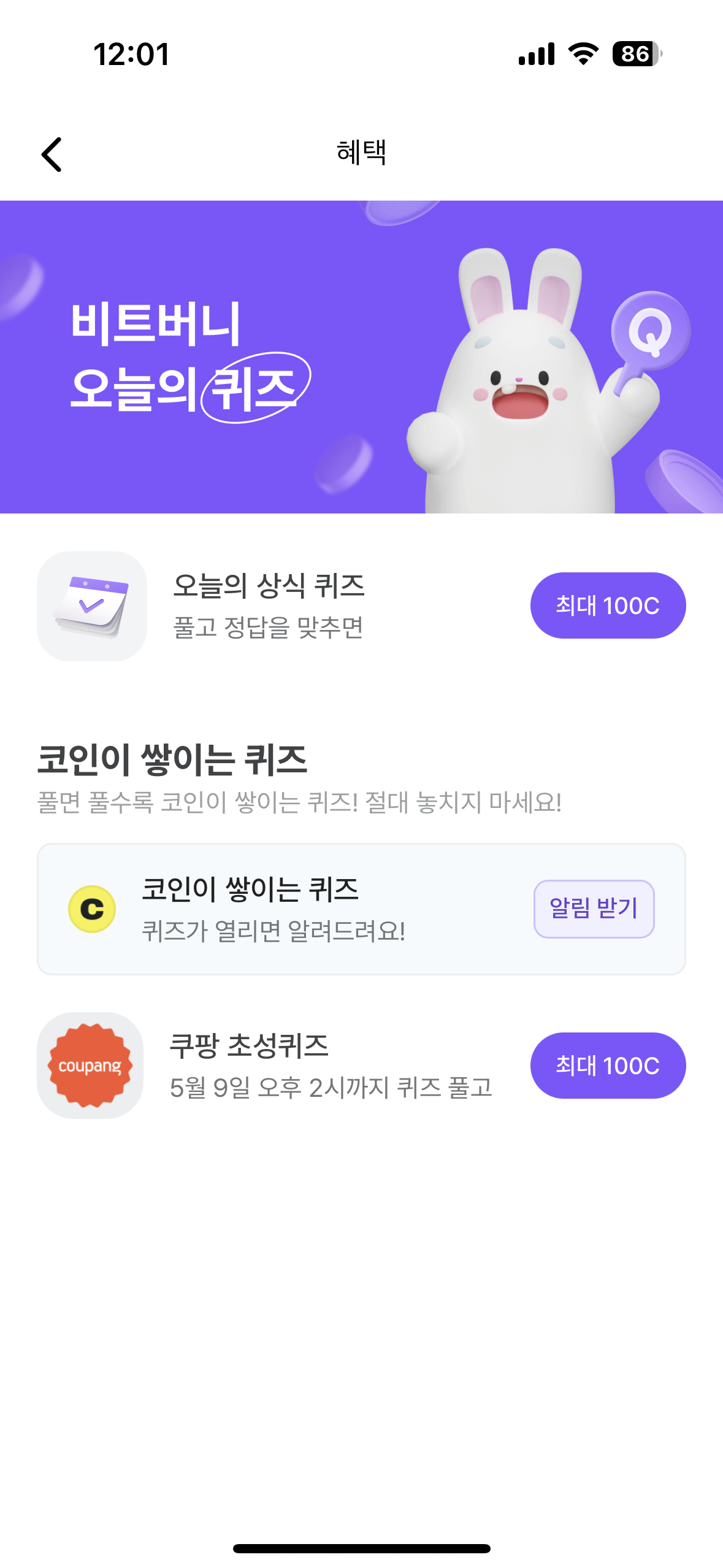Open the Coupang badge icon

point(90,1066)
